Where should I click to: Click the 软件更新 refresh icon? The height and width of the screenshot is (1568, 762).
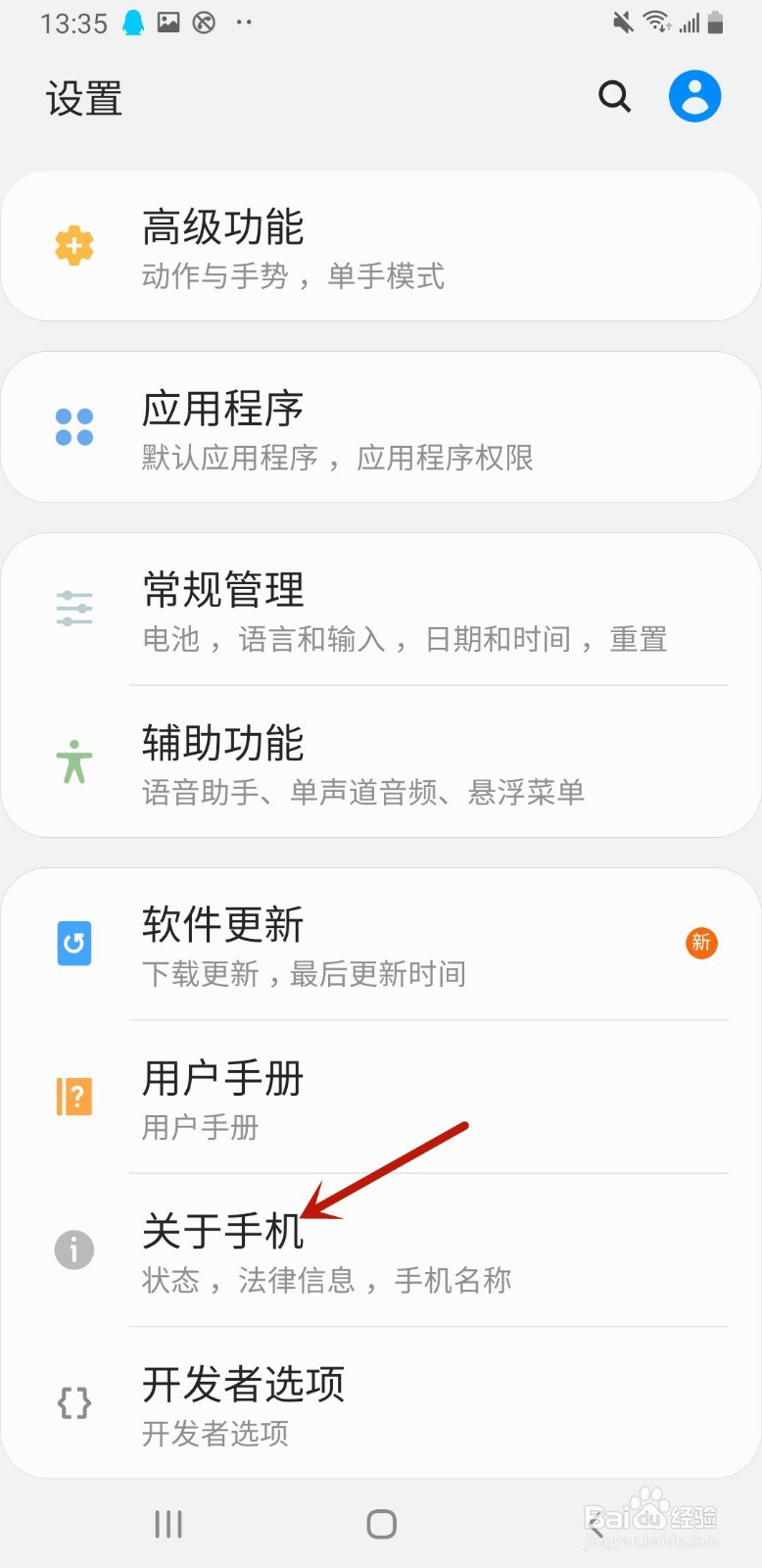click(x=73, y=943)
